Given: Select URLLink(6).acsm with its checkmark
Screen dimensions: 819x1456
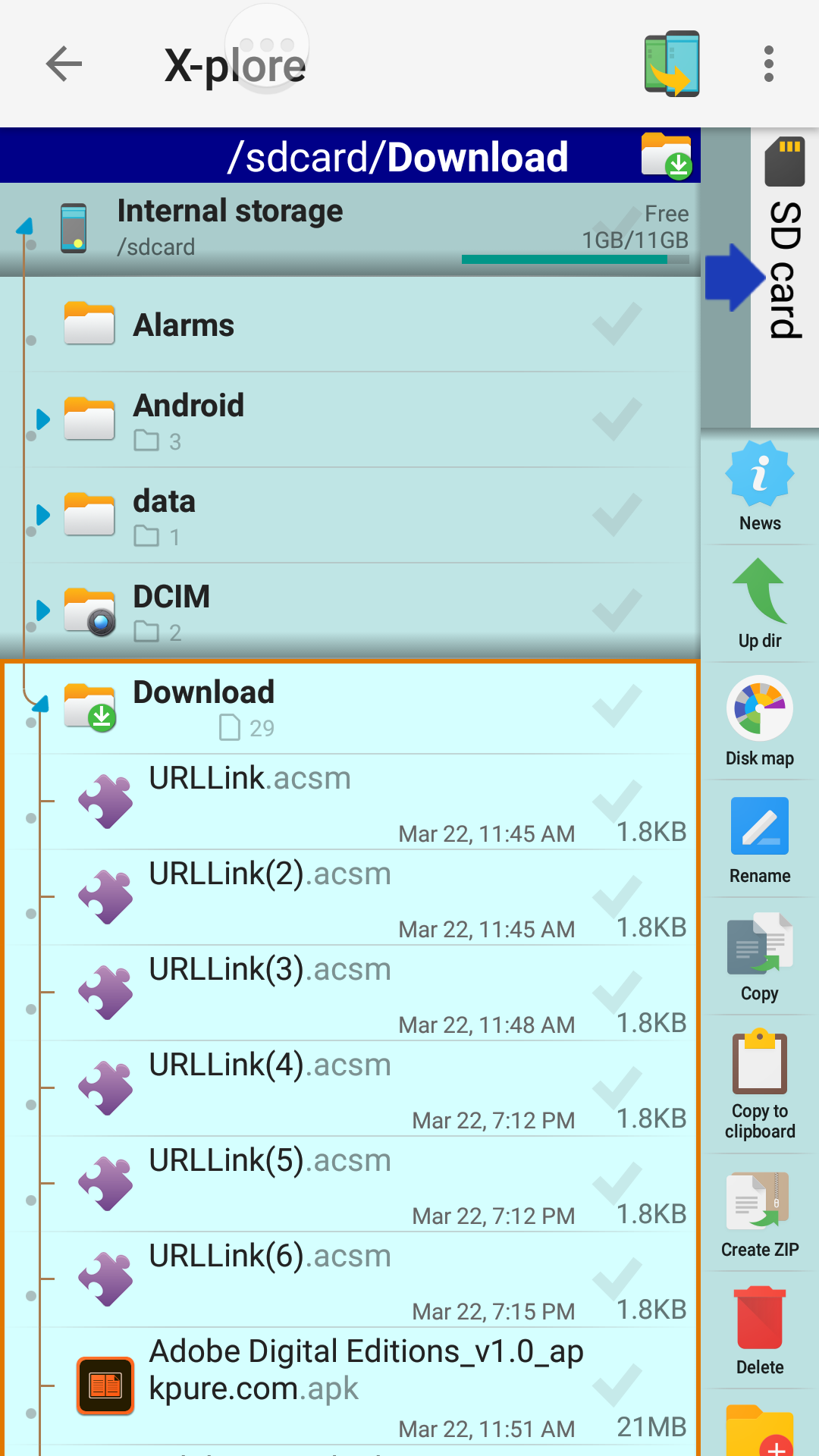Looking at the screenshot, I should pos(617,1279).
